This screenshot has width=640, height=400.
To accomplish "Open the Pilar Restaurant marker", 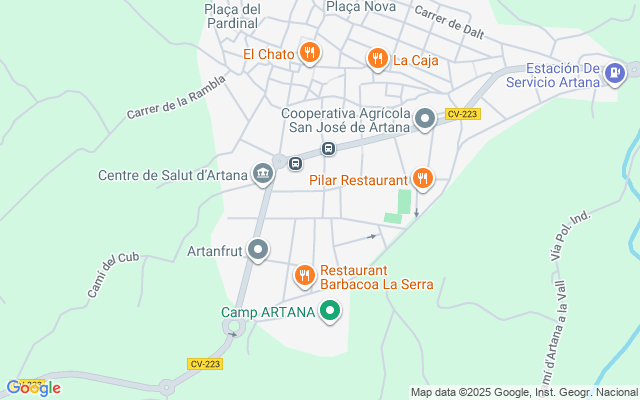I will click(422, 179).
